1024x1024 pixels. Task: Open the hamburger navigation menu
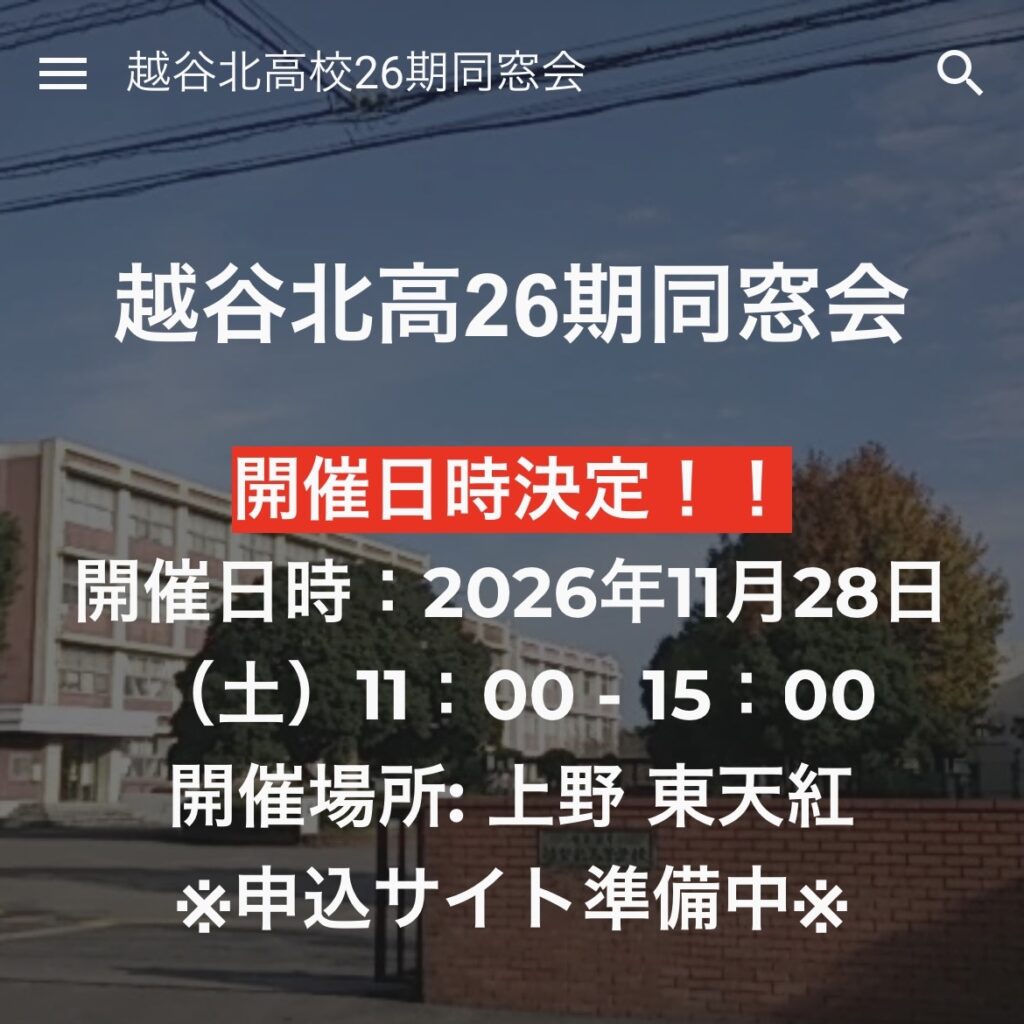tap(62, 73)
